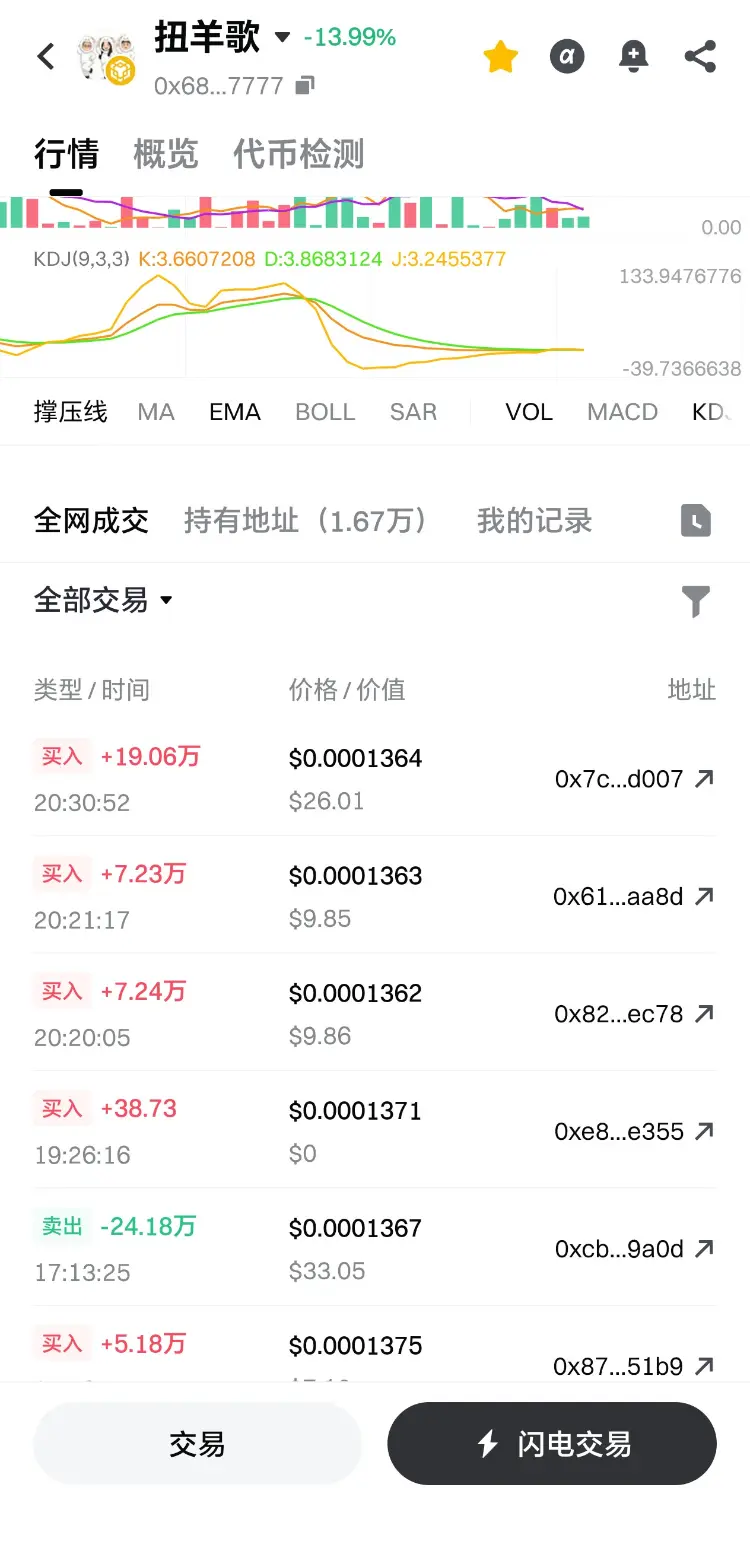Open the price alert bell icon
Screen dimensions: 750x1553
633,57
